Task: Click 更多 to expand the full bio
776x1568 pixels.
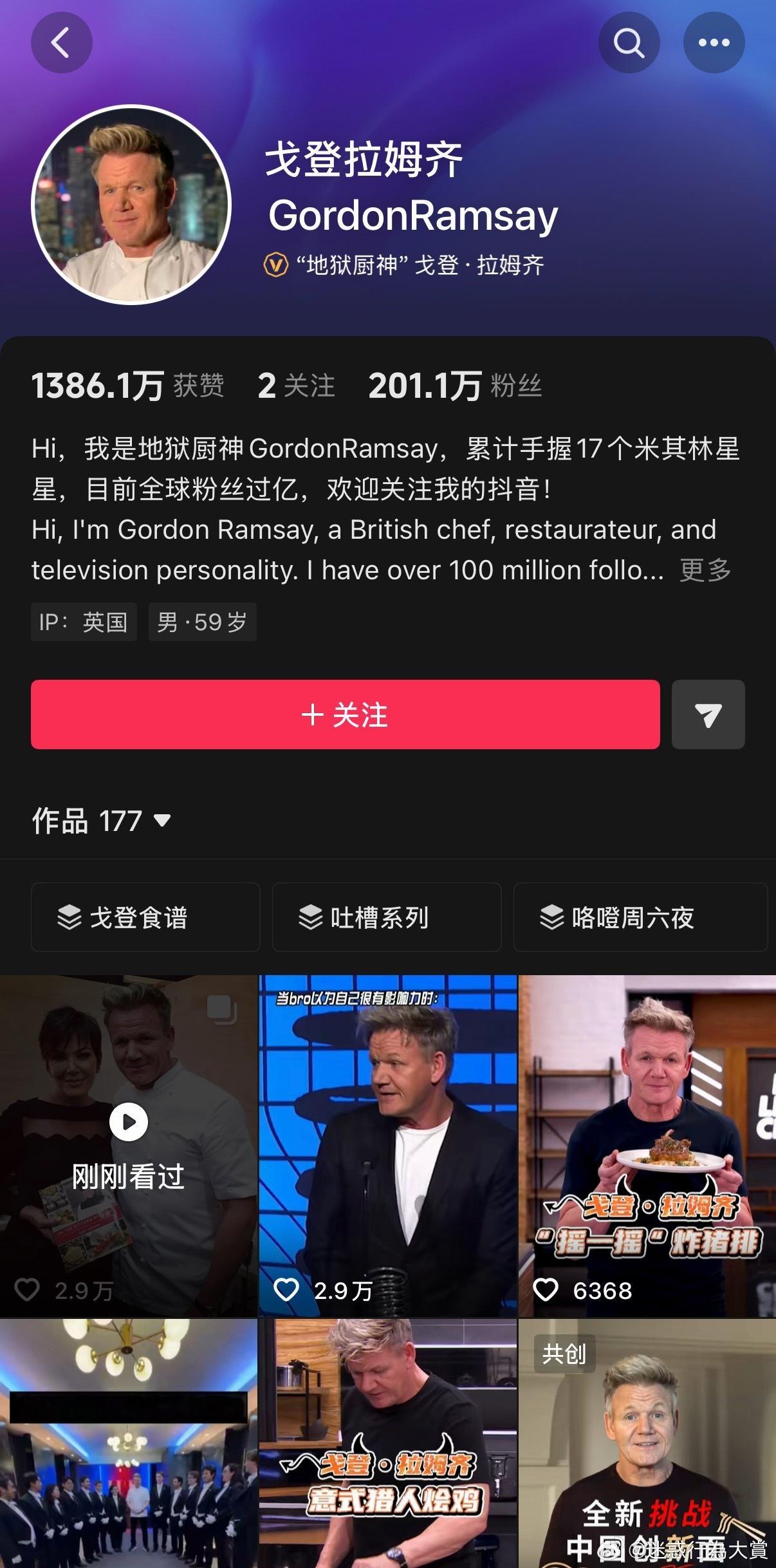Action: tap(705, 570)
